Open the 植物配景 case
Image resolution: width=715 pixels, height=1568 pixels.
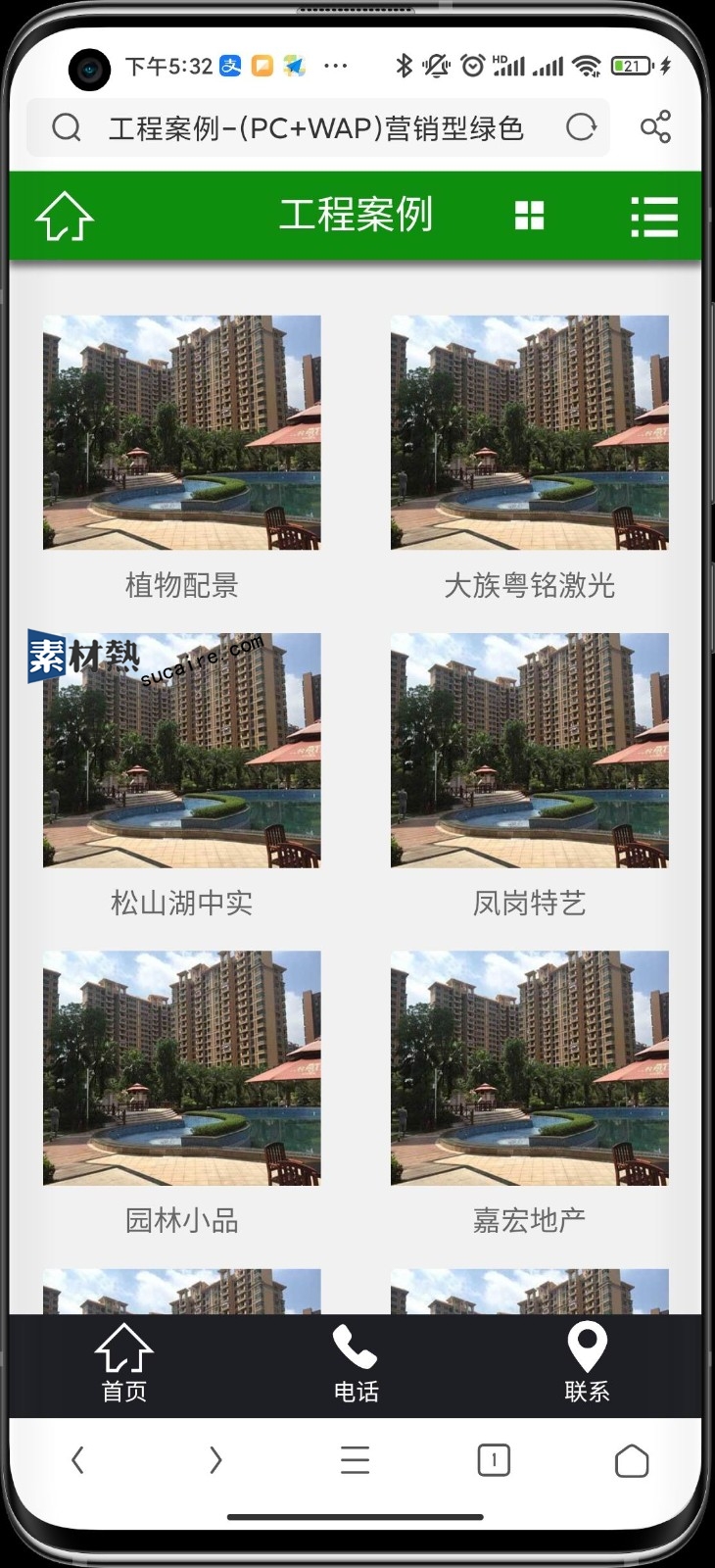(182, 432)
